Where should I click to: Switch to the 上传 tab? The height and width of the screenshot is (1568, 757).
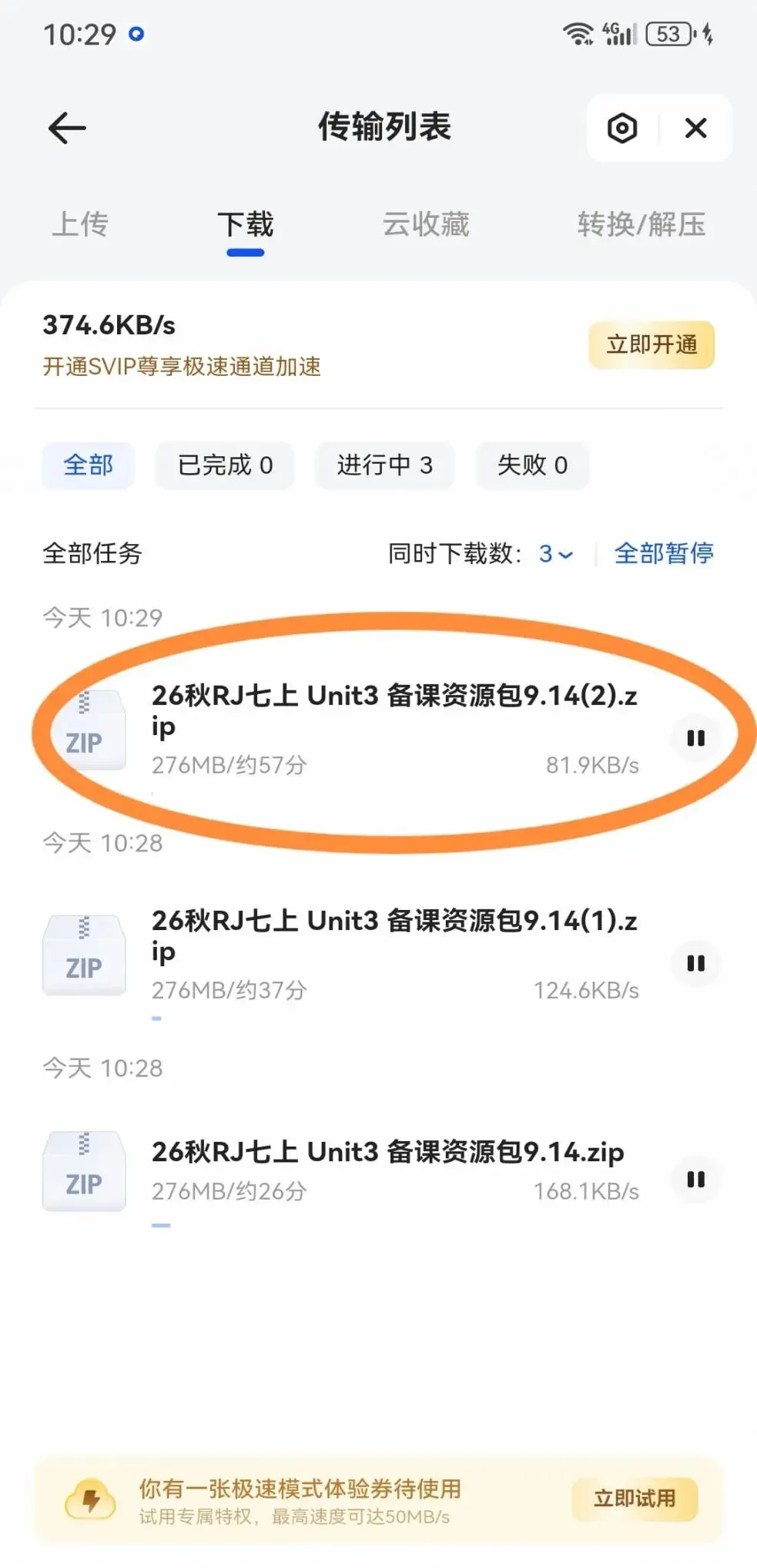click(80, 224)
